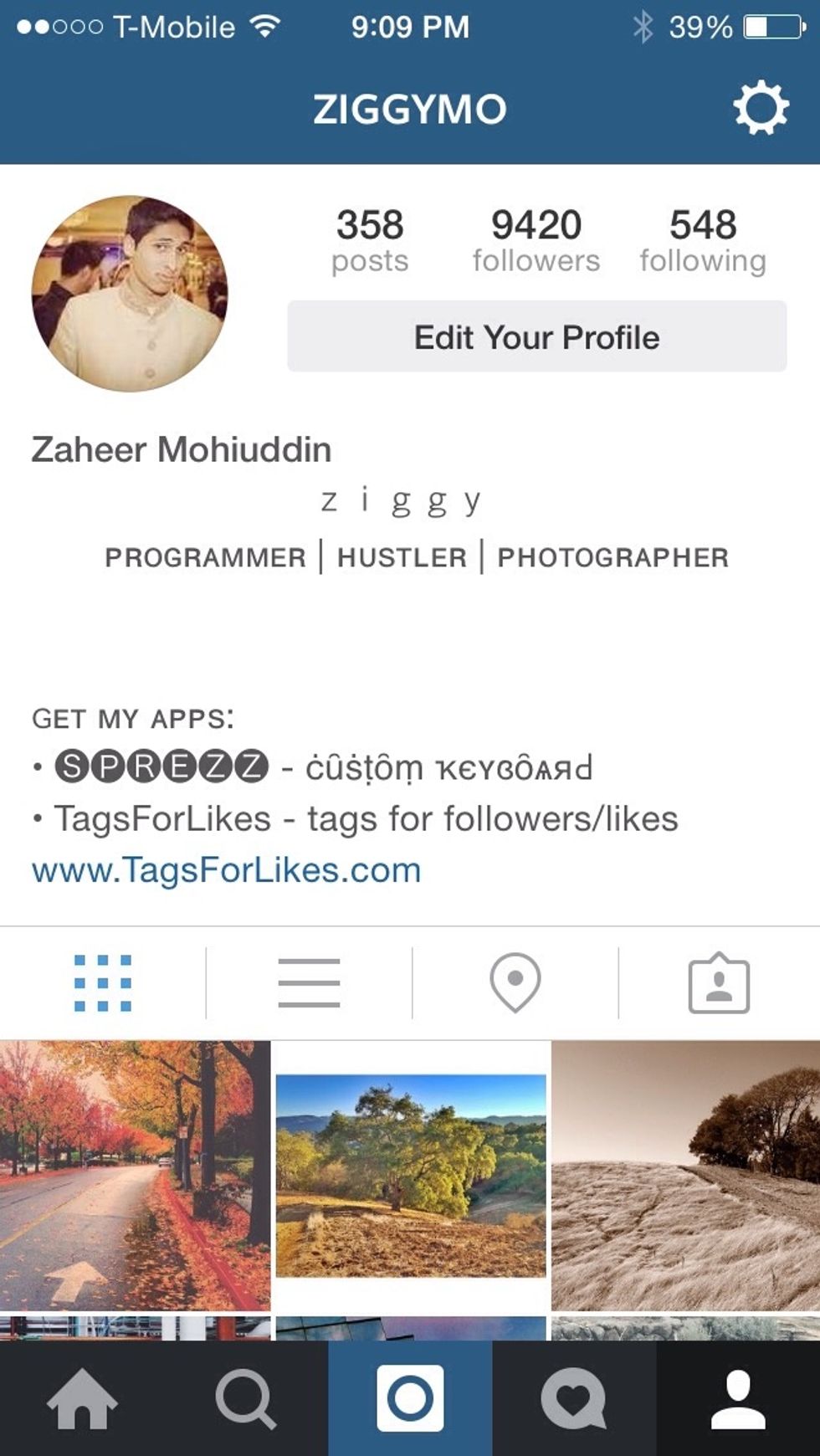The width and height of the screenshot is (820, 1456).
Task: Open the activity heart tab
Action: (574, 1398)
